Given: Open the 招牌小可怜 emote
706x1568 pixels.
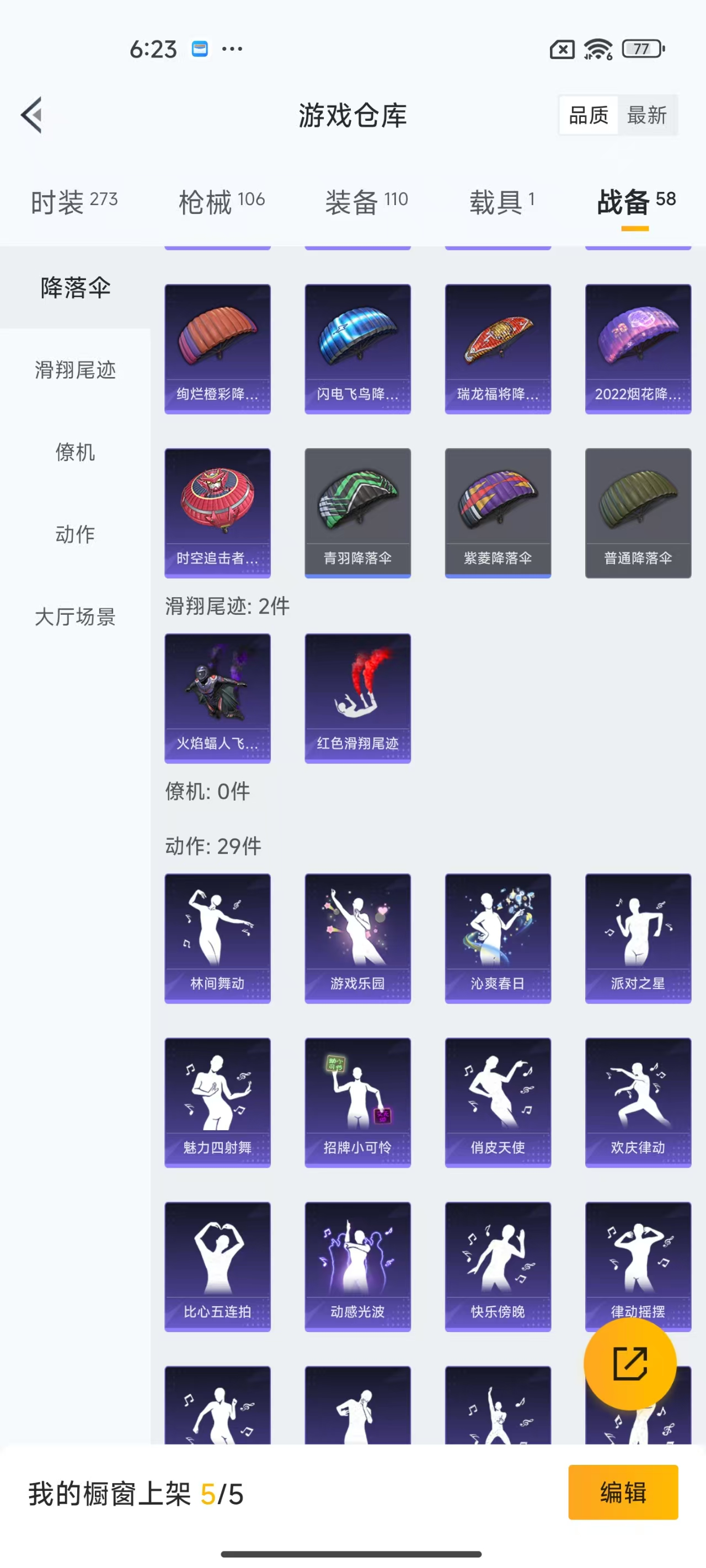Looking at the screenshot, I should (357, 1102).
